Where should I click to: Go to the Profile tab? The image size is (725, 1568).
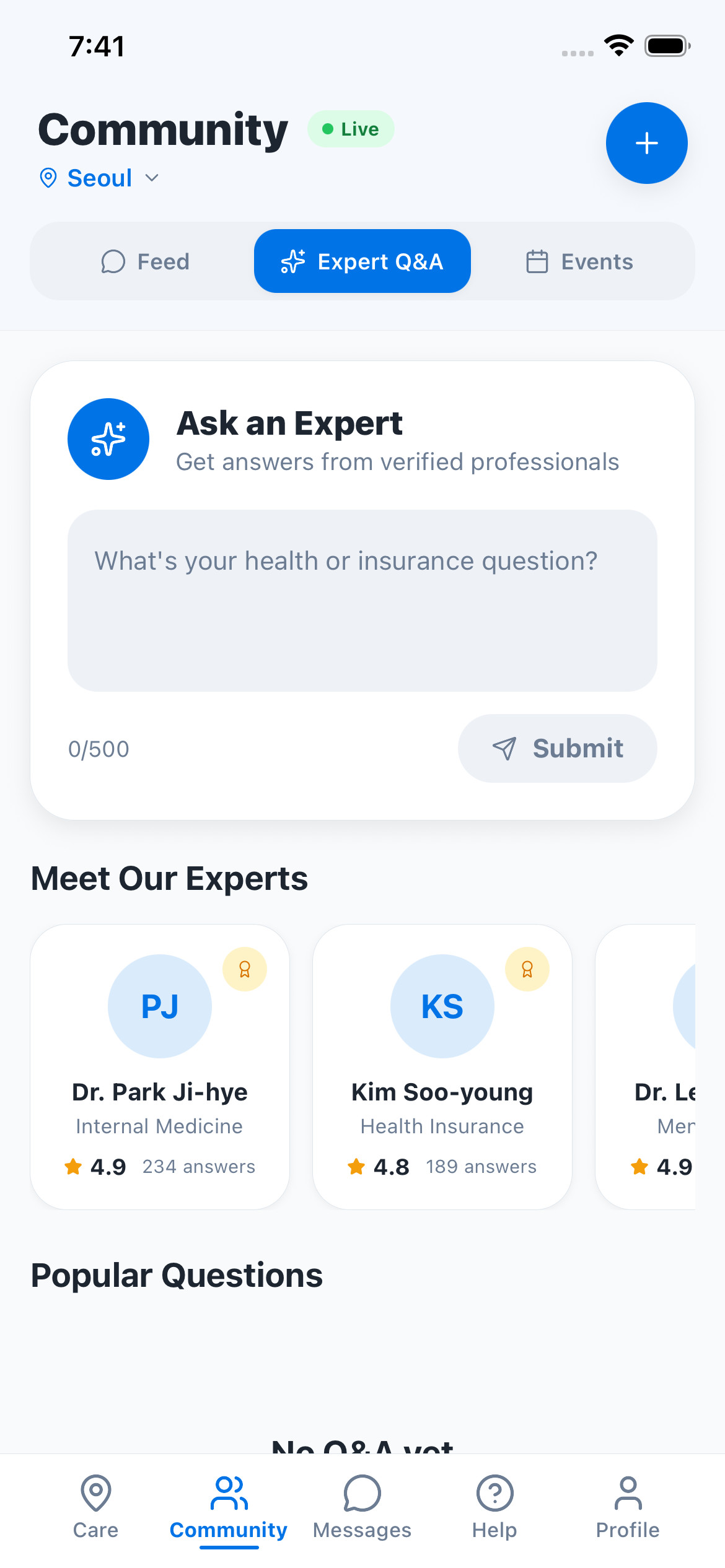click(628, 1506)
